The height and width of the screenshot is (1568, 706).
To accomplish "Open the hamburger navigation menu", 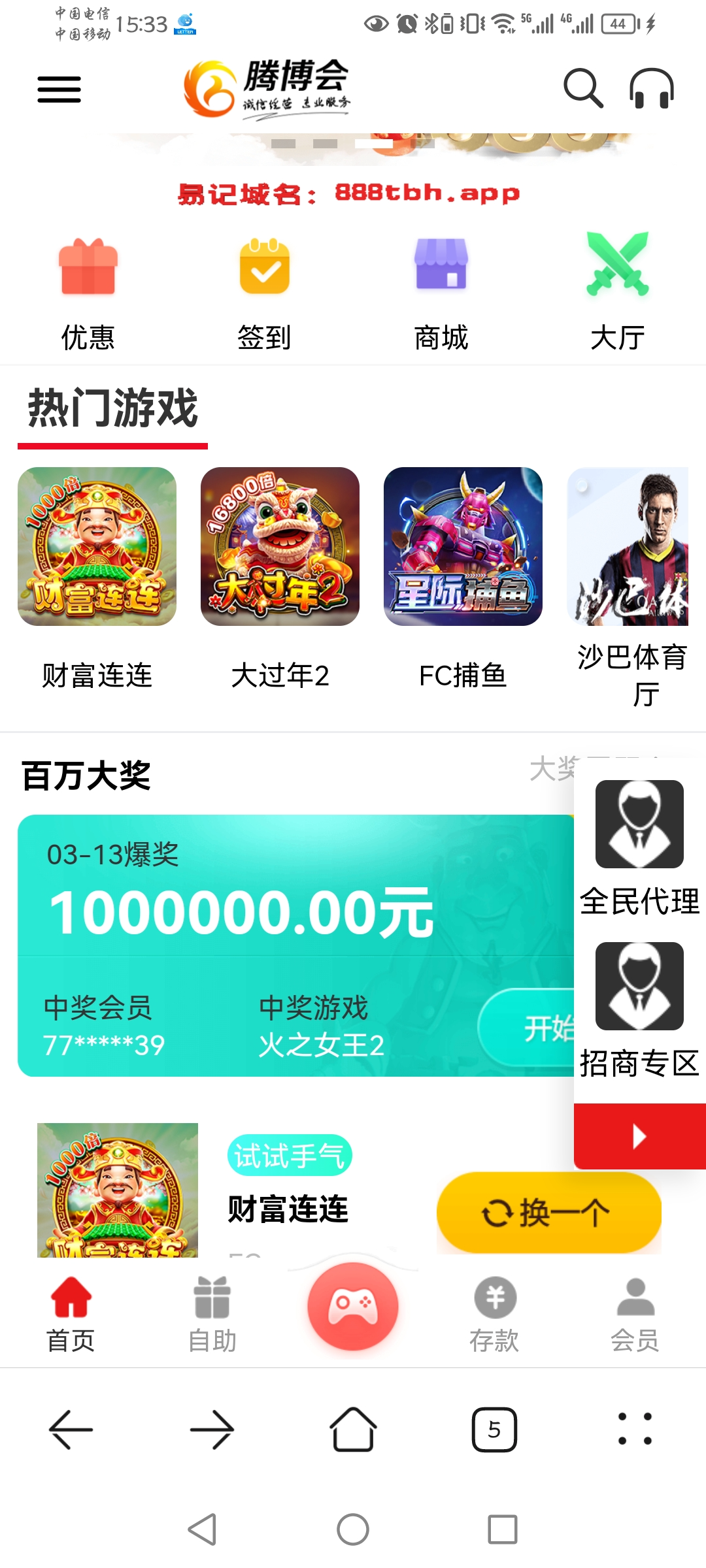I will [59, 90].
